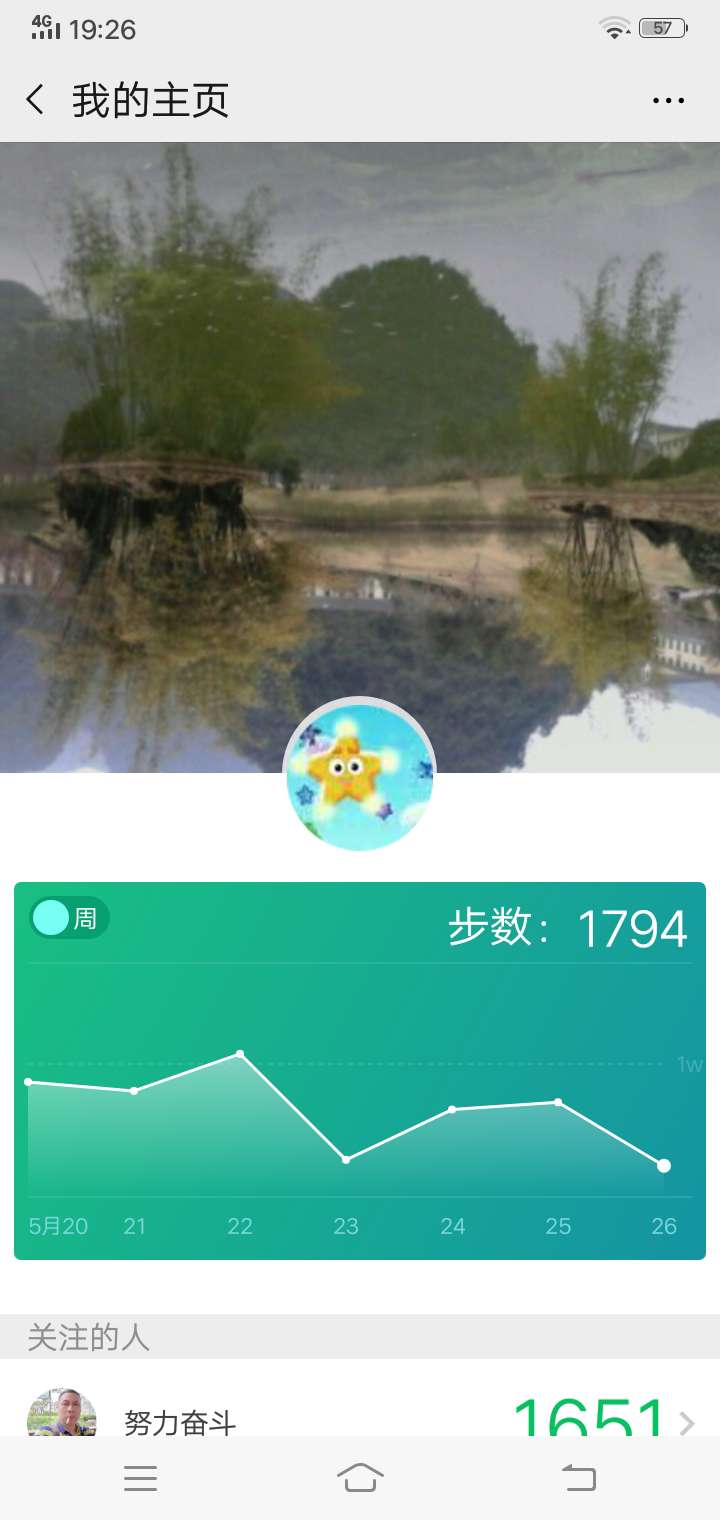
Task: Tap 努力奋斗's profile picture
Action: (60, 1420)
